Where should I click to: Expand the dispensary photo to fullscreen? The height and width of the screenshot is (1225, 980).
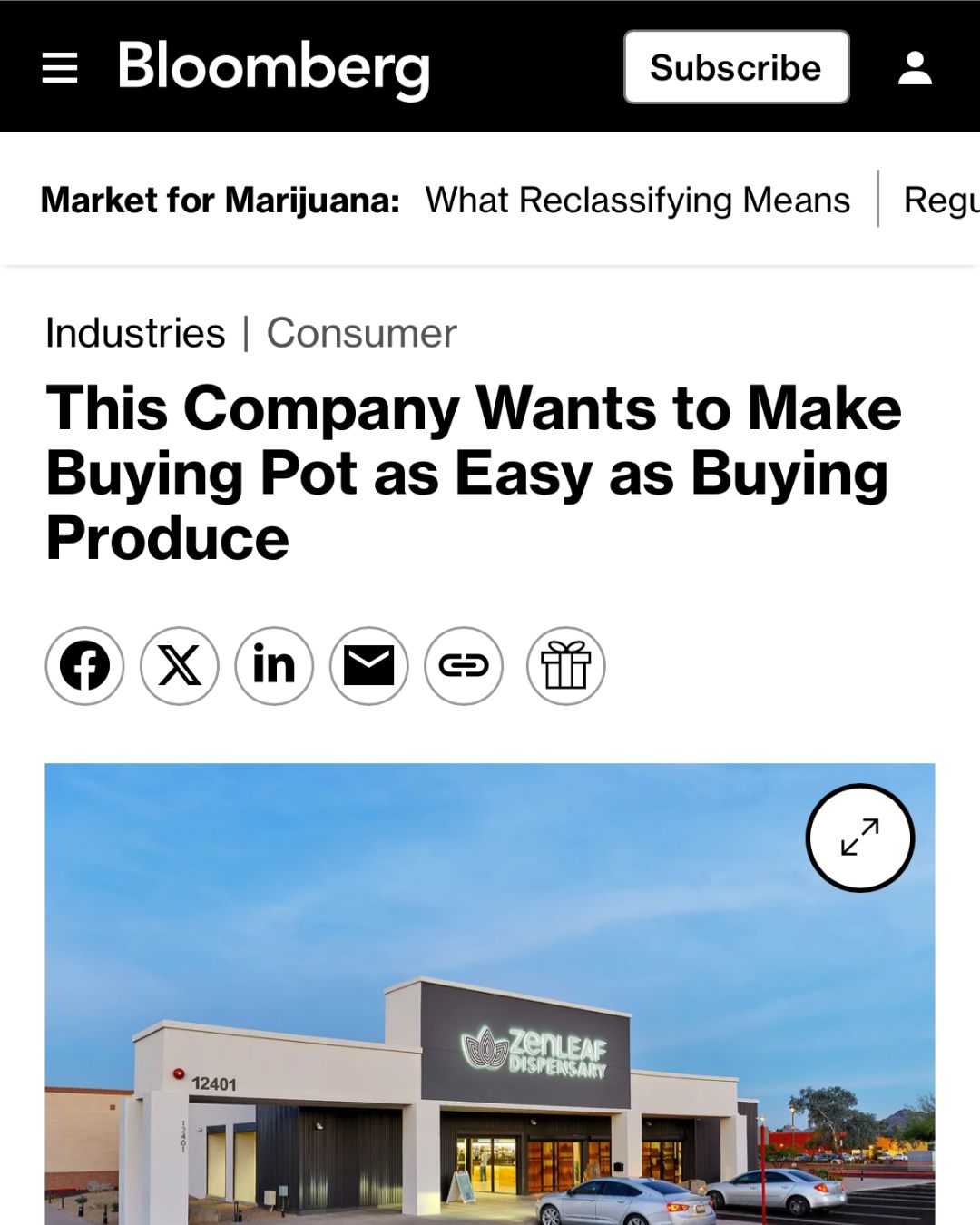tap(859, 837)
